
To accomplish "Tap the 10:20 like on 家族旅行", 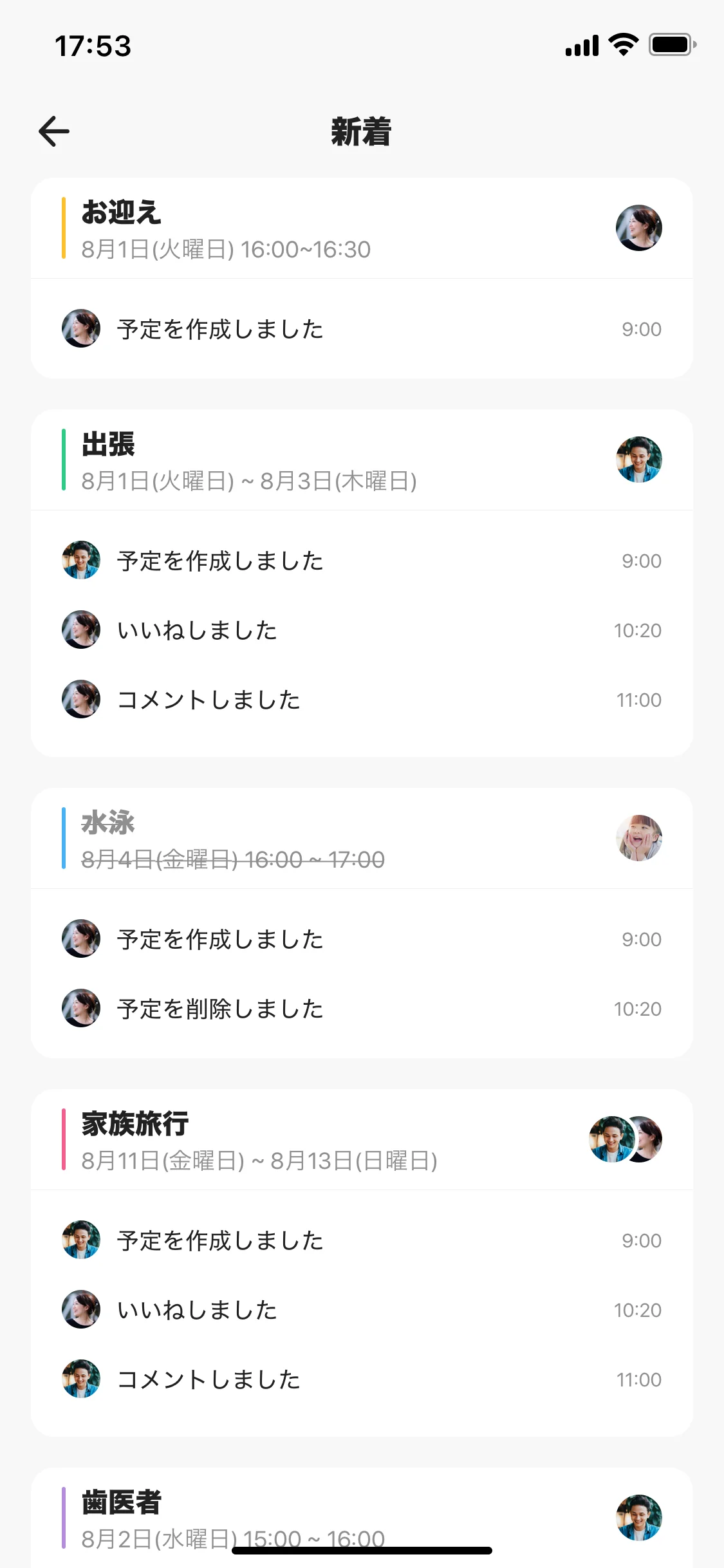I will click(x=360, y=1310).
